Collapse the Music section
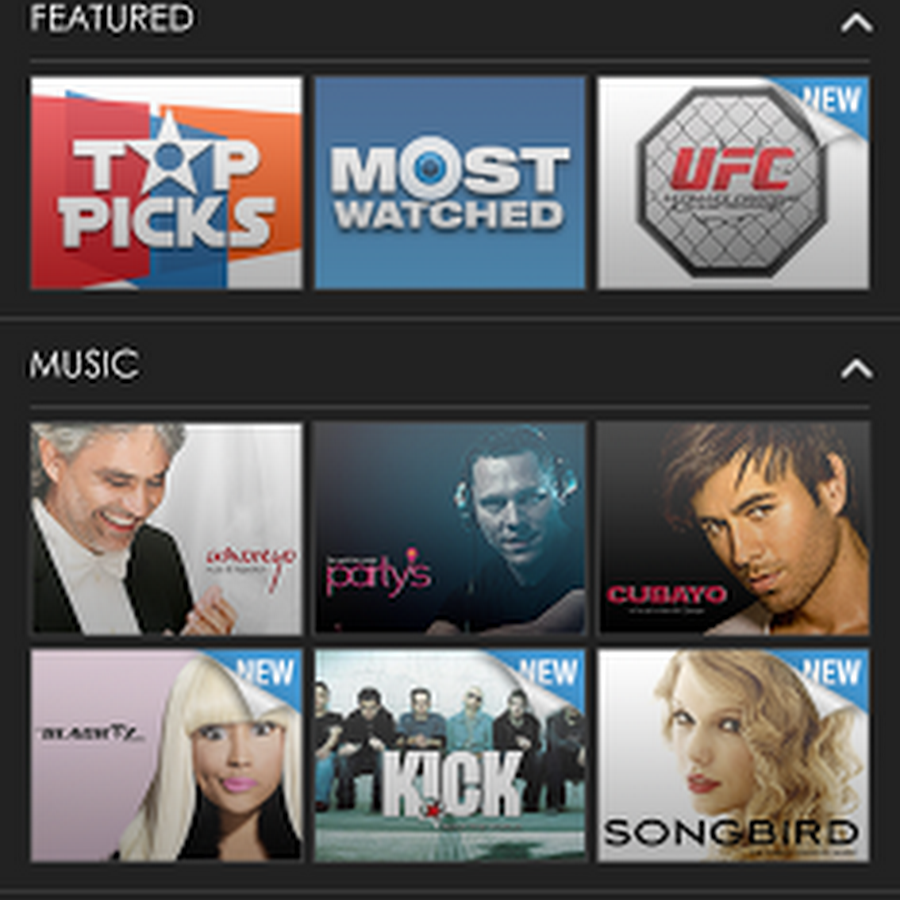This screenshot has width=900, height=900. pos(856,369)
